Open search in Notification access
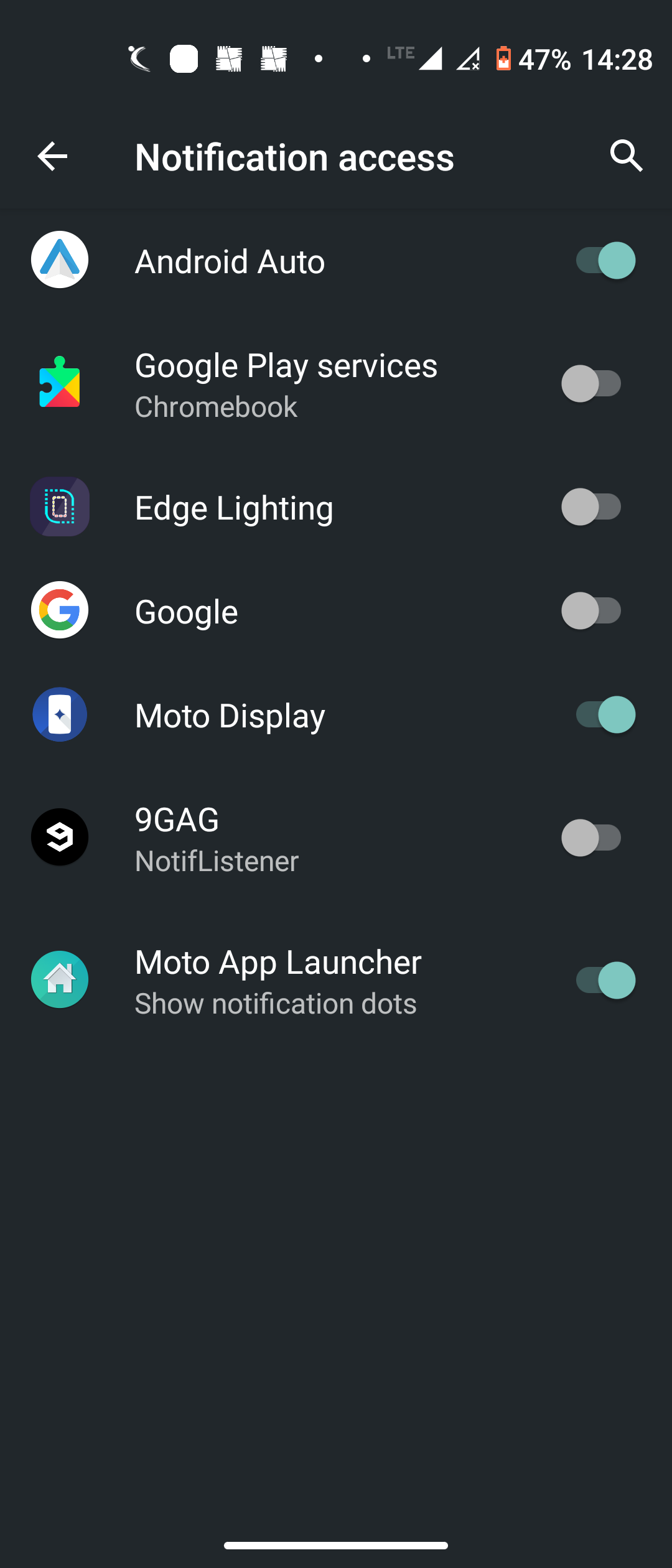 click(626, 156)
